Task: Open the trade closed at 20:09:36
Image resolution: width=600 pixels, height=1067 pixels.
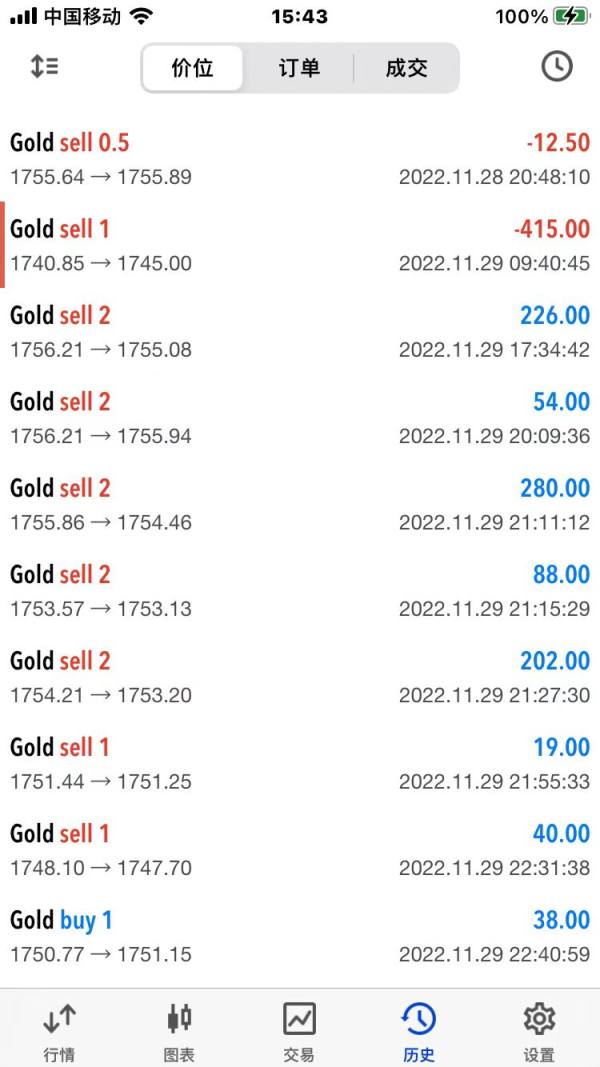Action: point(300,418)
